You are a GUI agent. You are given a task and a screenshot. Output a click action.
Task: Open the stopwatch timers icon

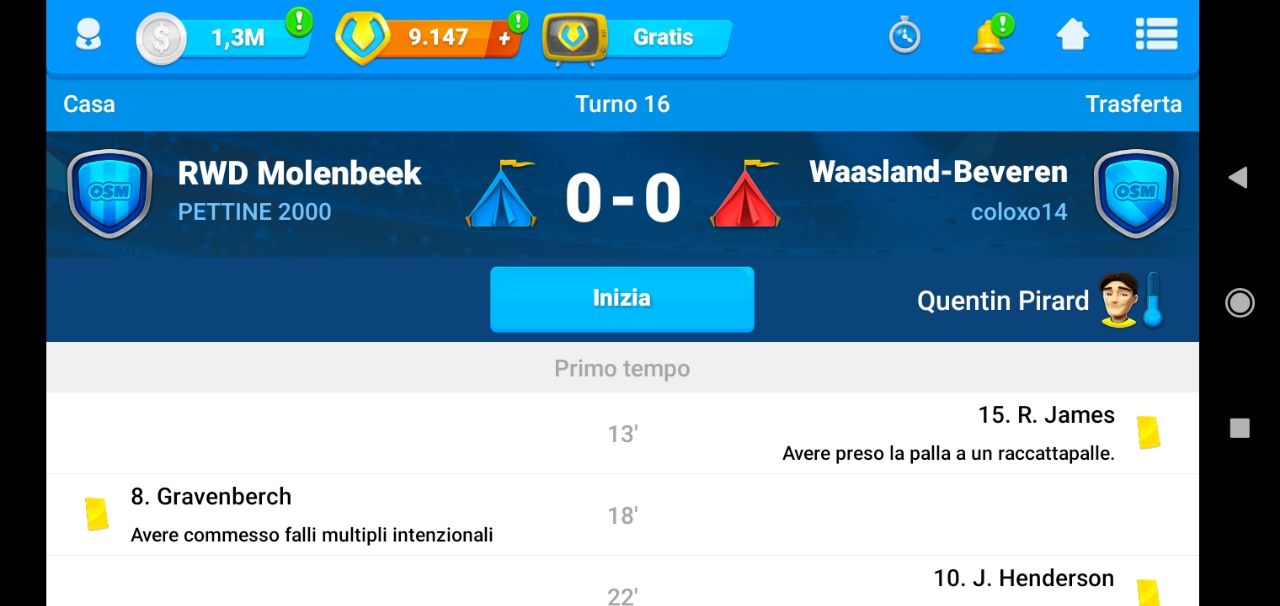pos(904,37)
